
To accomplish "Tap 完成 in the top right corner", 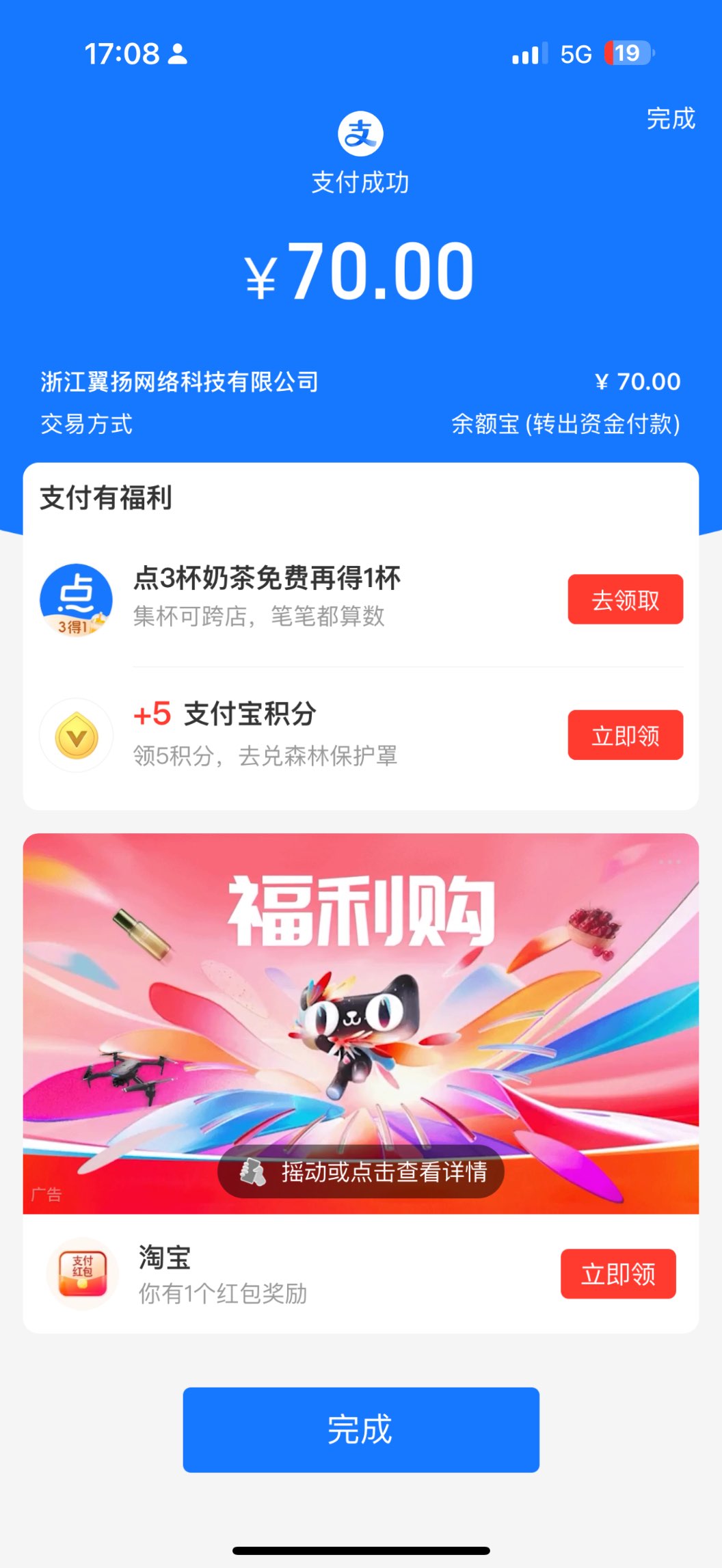I will pyautogui.click(x=670, y=119).
